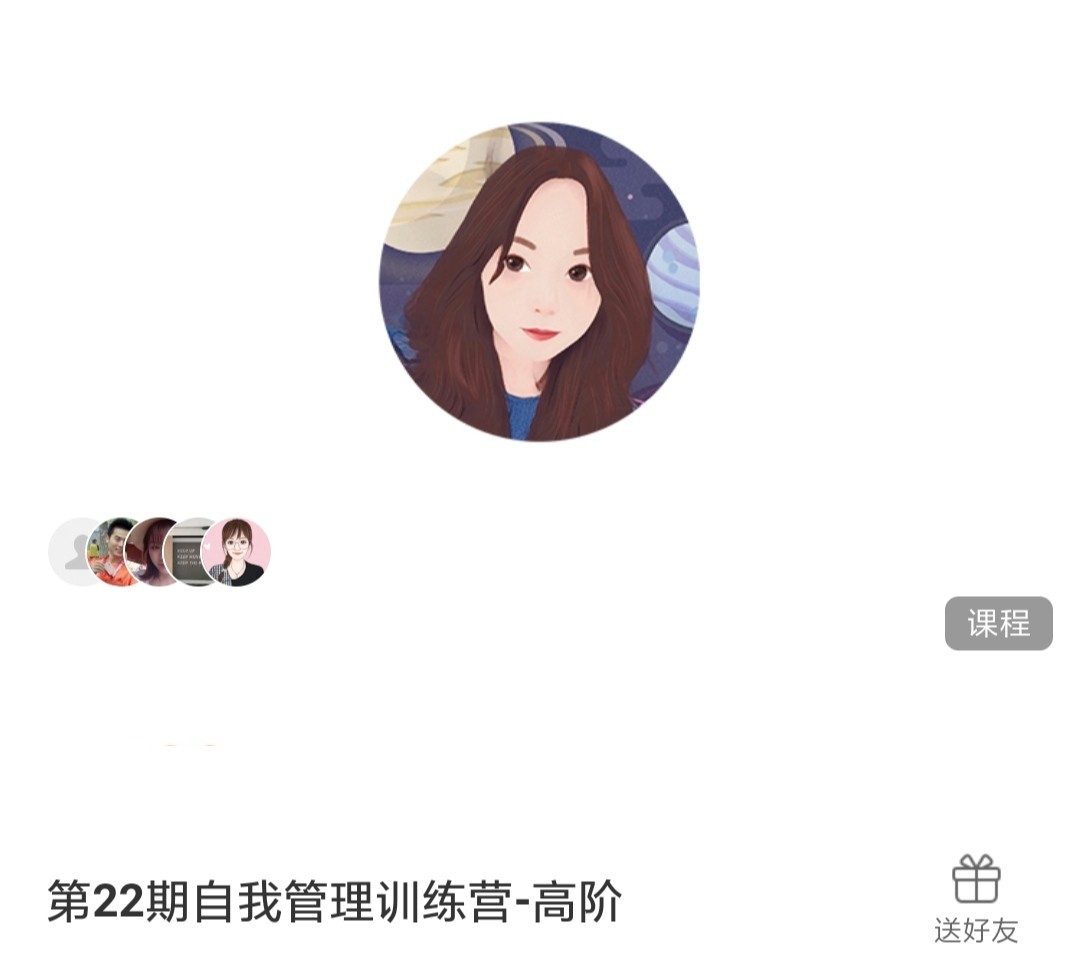Tap the 课程 tag button
This screenshot has height=956, width=1080.
(x=998, y=624)
